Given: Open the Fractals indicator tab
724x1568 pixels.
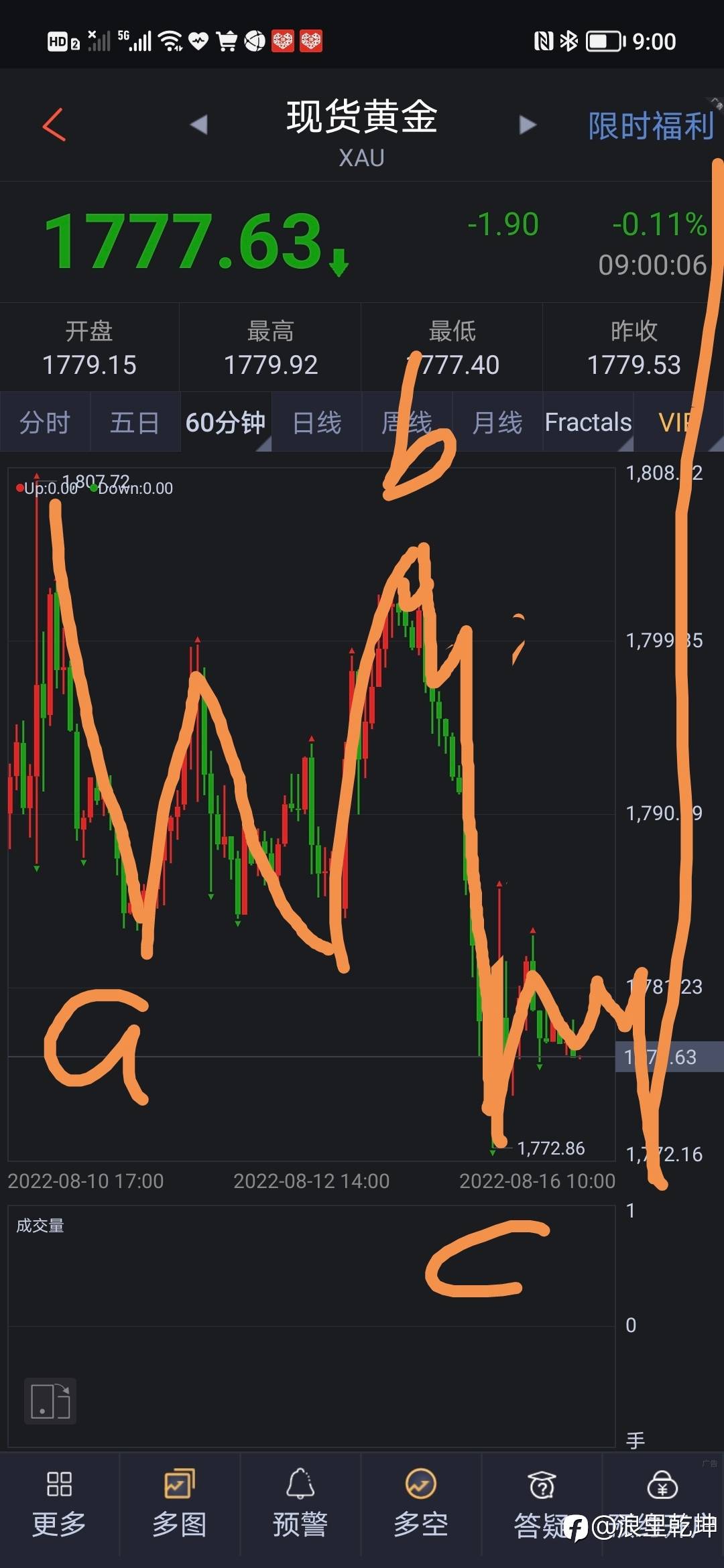Looking at the screenshot, I should pyautogui.click(x=588, y=423).
